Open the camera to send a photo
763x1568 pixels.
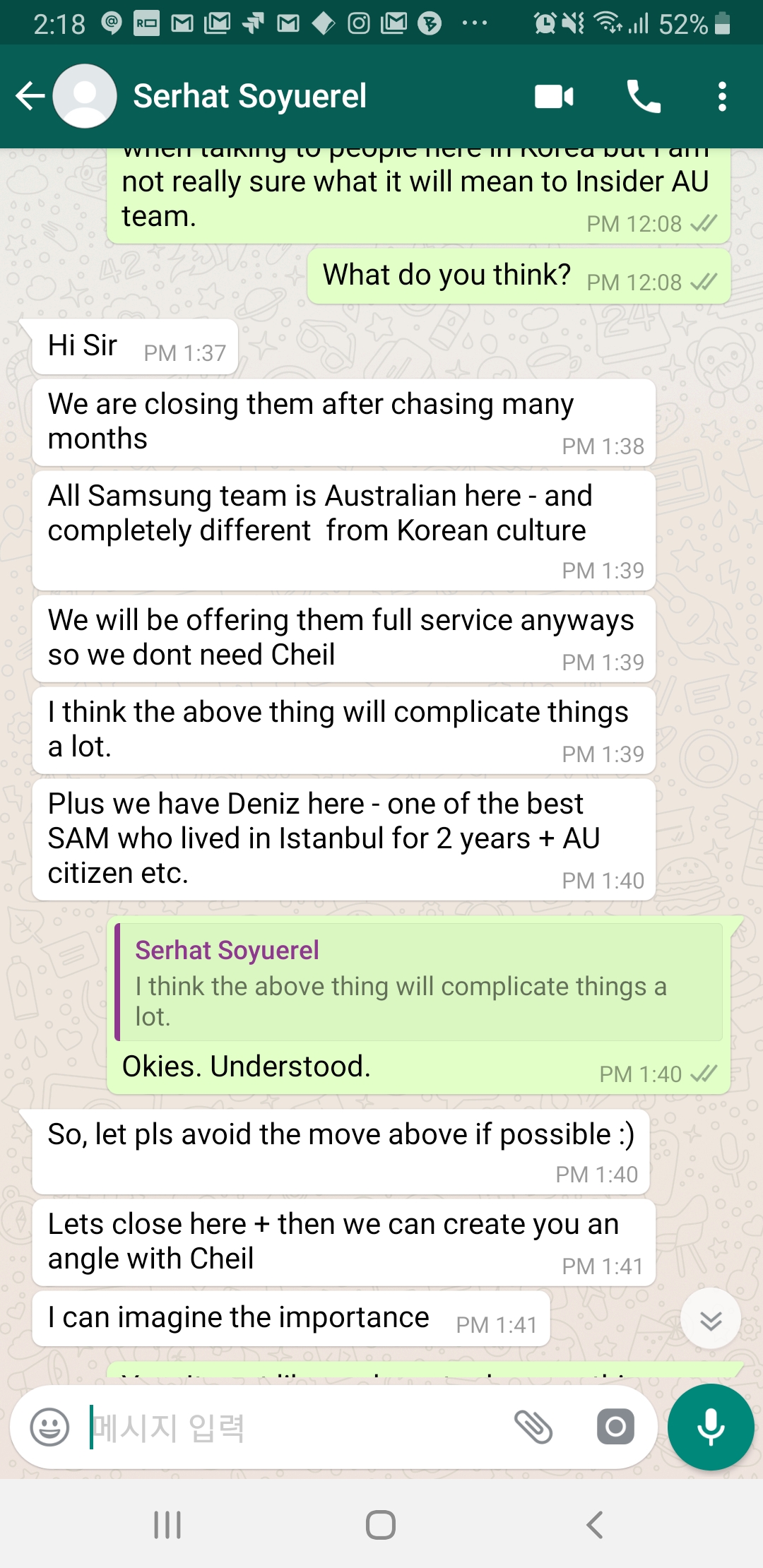[615, 1427]
